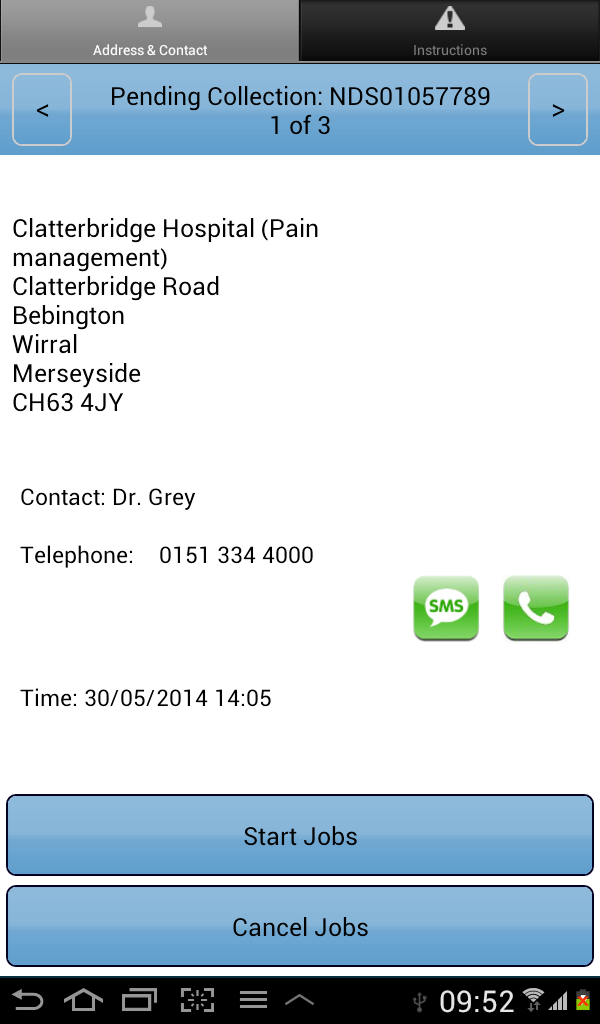Send an SMS to the contact
This screenshot has width=600, height=1024.
[446, 608]
